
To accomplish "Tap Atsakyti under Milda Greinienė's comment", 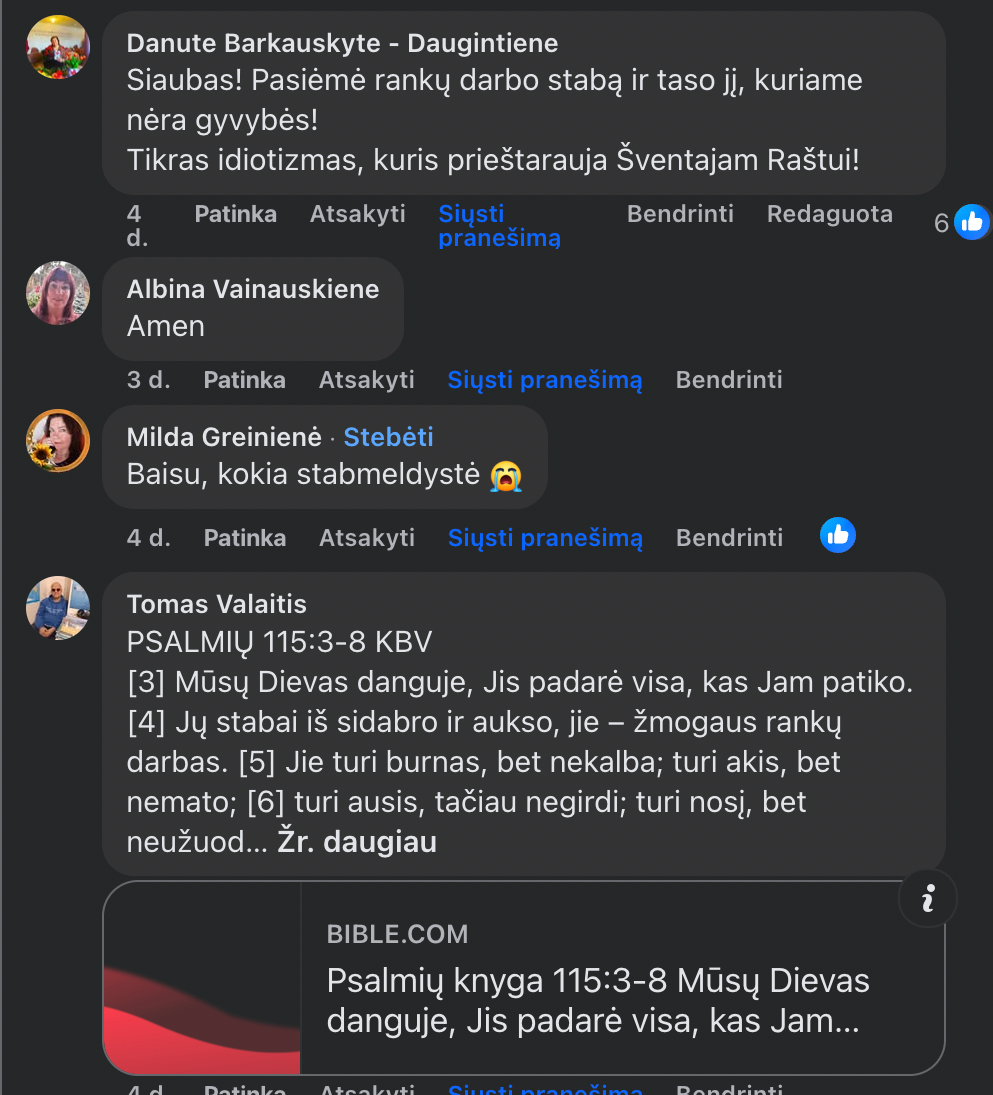I will [x=366, y=538].
